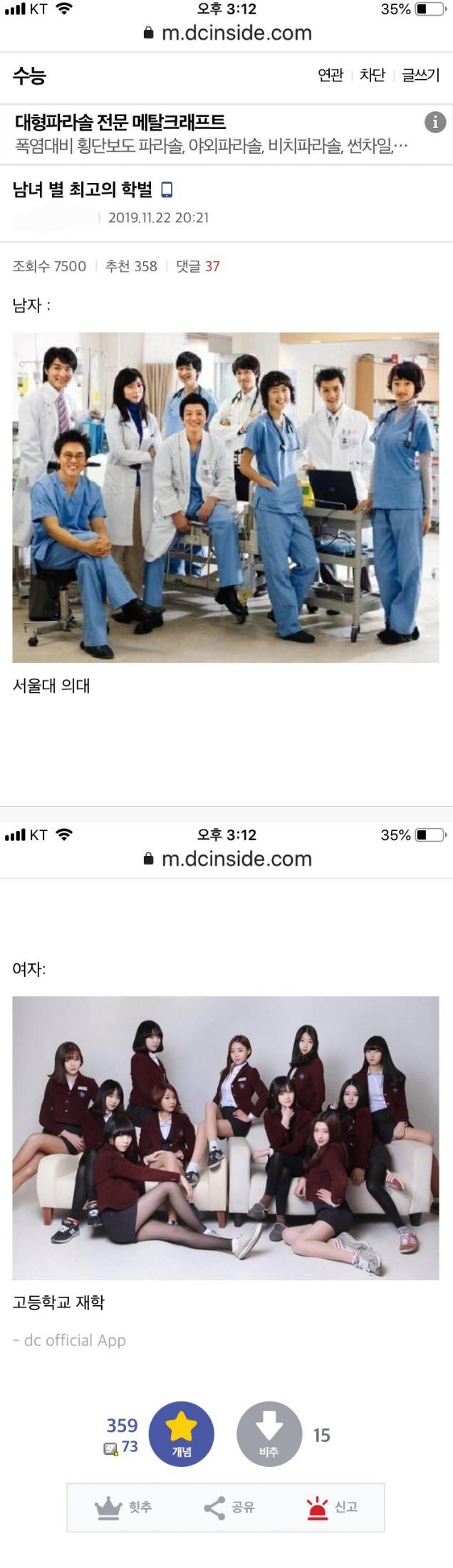Downvote the post with 비추 button
The height and width of the screenshot is (1568, 453).
click(x=269, y=1434)
